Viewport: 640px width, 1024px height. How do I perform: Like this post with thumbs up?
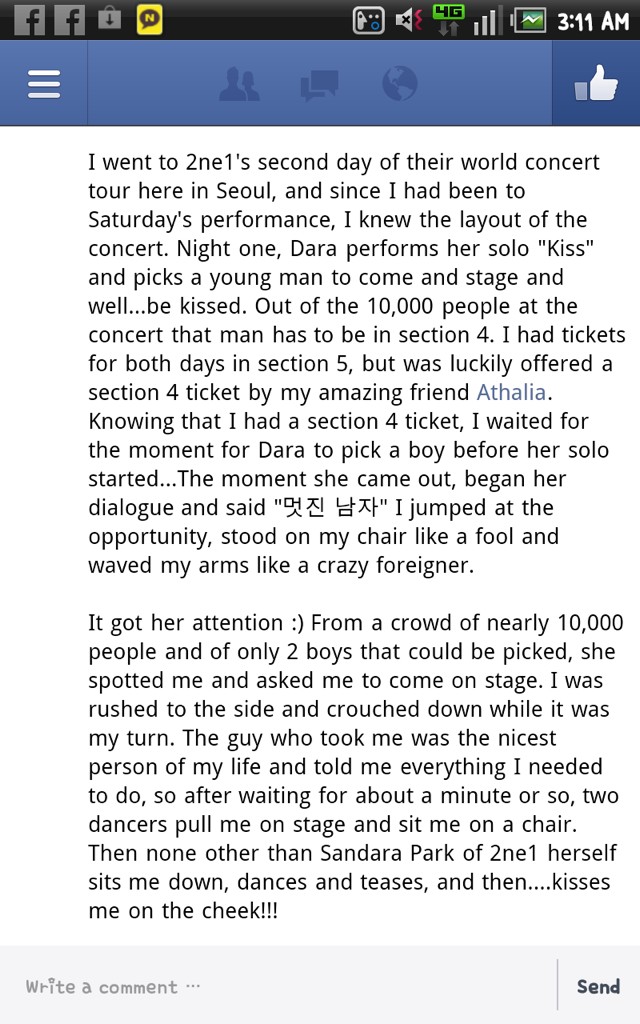coord(596,84)
